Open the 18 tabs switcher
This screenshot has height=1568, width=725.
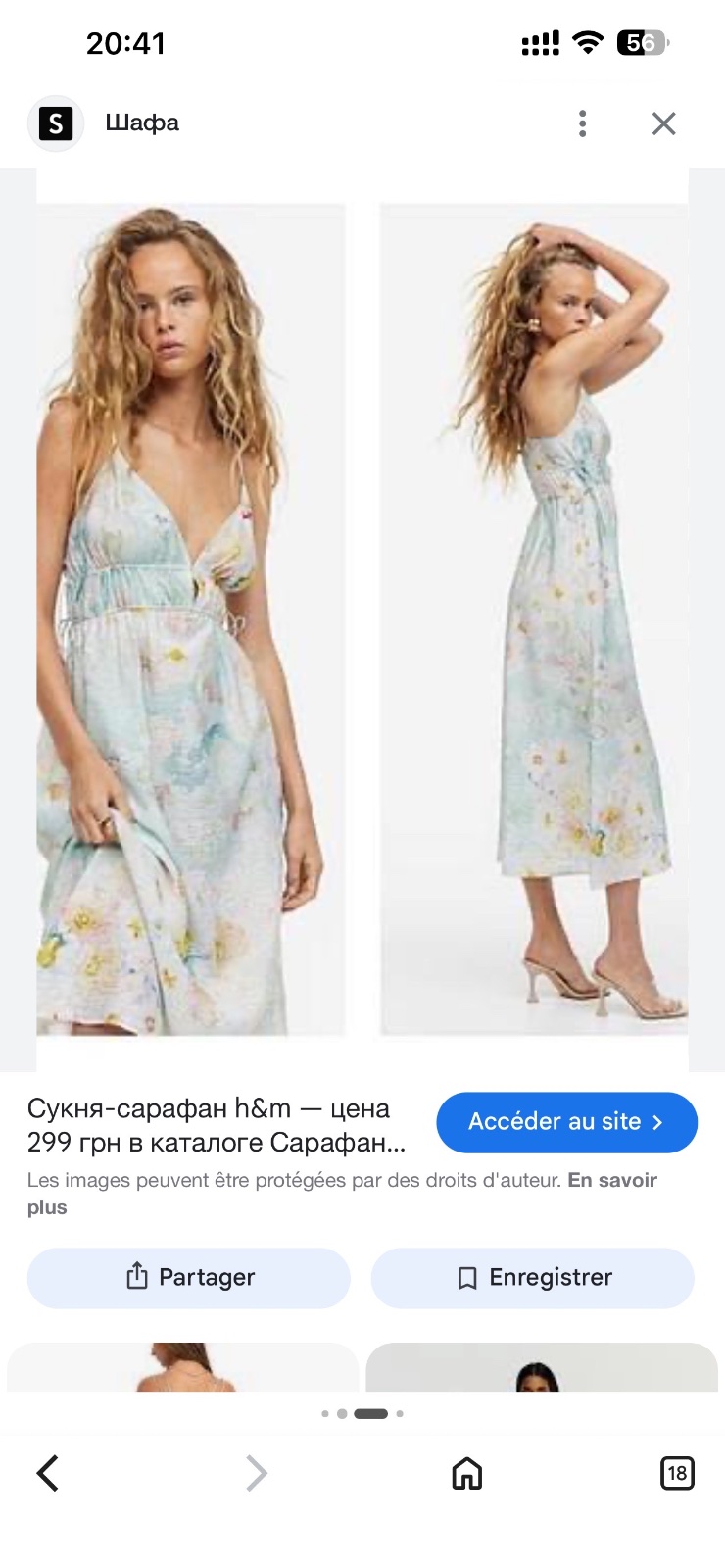[677, 1473]
